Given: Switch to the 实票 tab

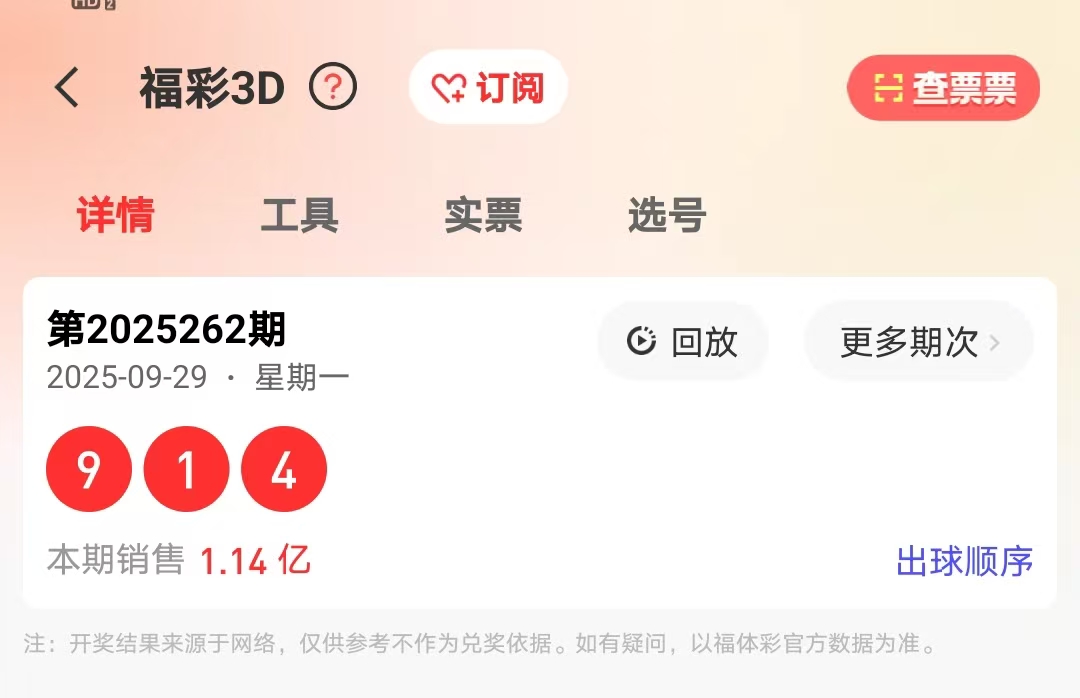Looking at the screenshot, I should (483, 215).
